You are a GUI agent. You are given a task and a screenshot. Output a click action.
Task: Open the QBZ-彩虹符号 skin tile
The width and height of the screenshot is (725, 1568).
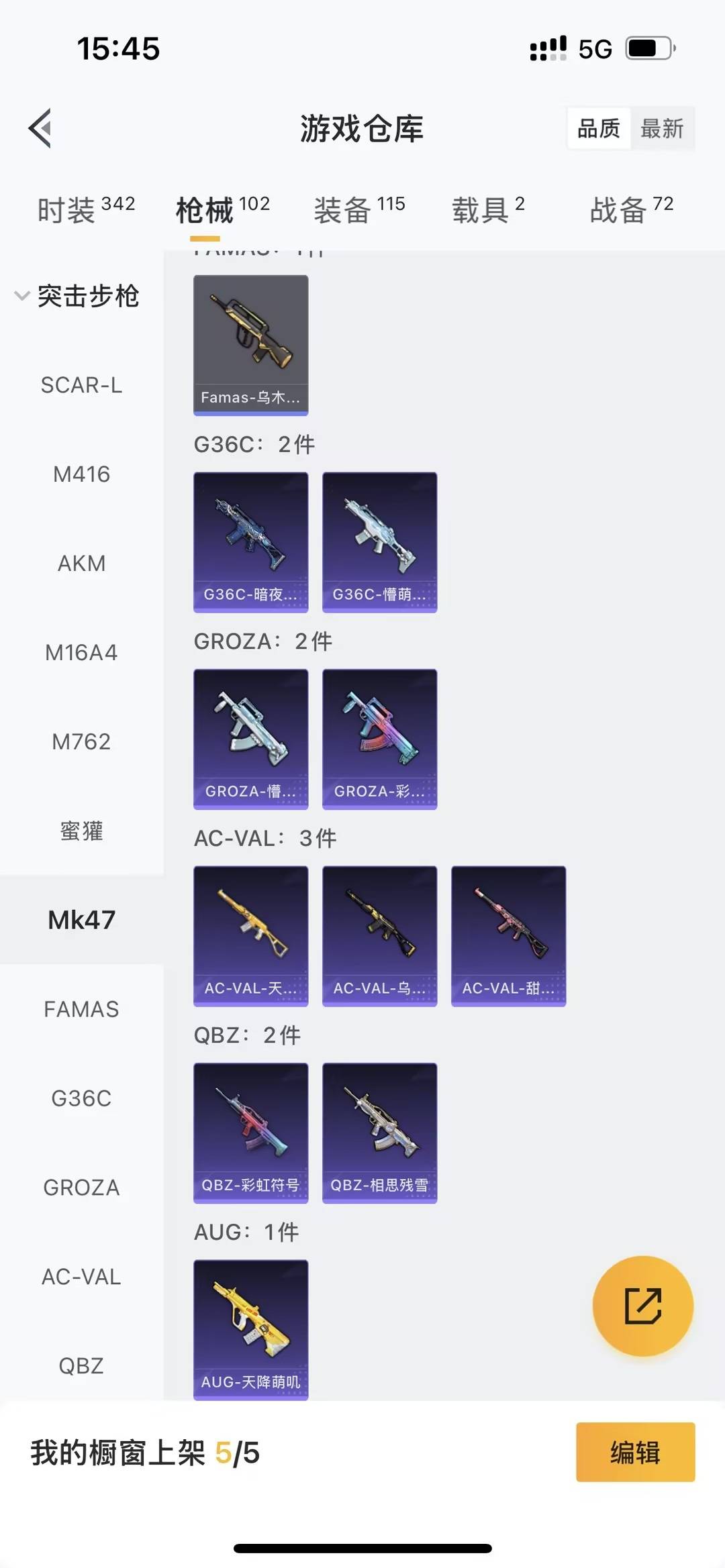[x=250, y=1133]
